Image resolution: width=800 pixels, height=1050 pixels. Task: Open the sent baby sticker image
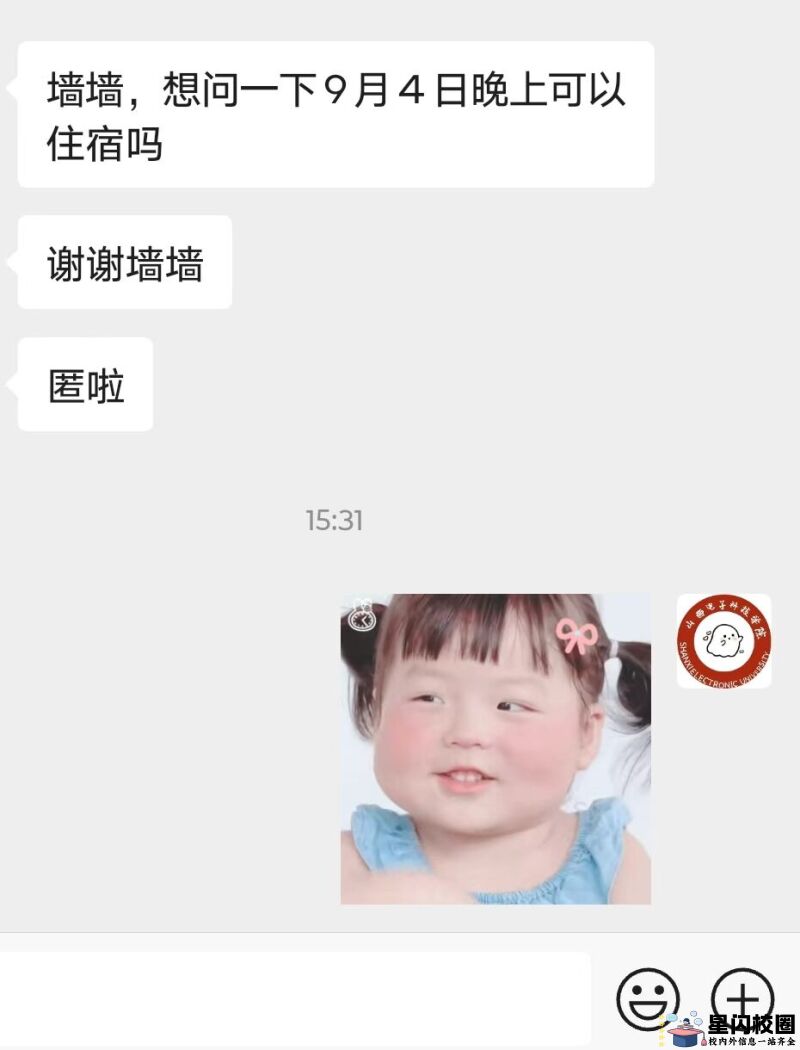[495, 749]
